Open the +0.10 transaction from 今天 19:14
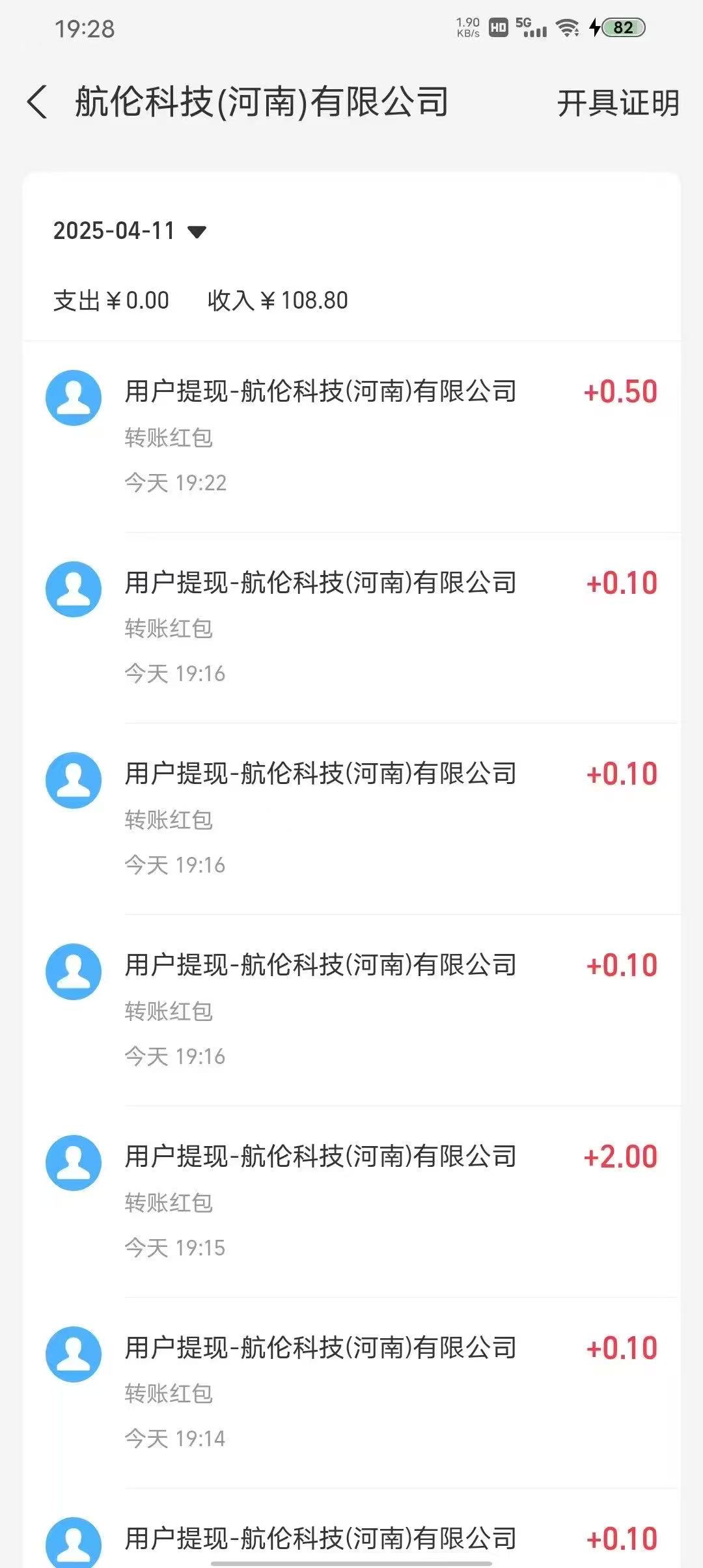The height and width of the screenshot is (1568, 703). 351,1393
